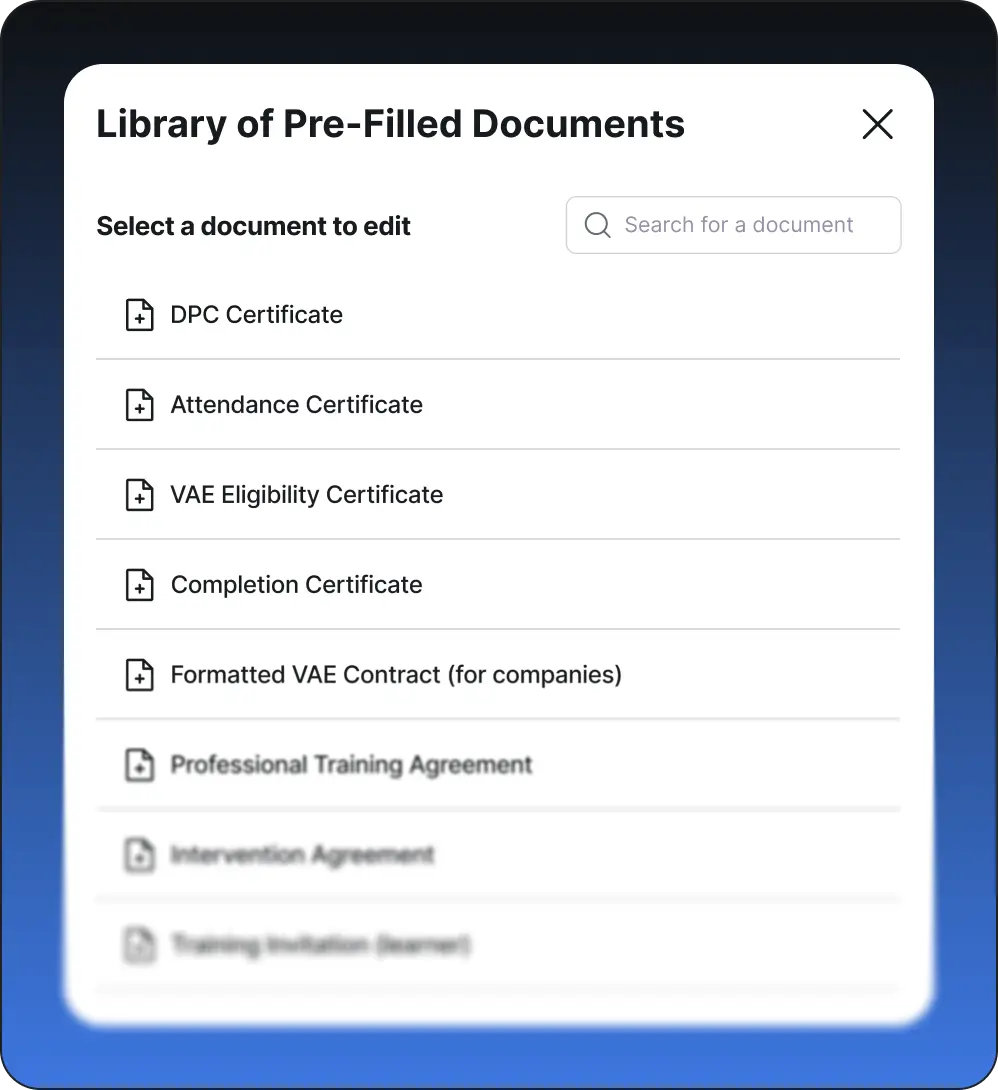
Task: Click the Completion Certificate document icon
Action: pyautogui.click(x=140, y=584)
